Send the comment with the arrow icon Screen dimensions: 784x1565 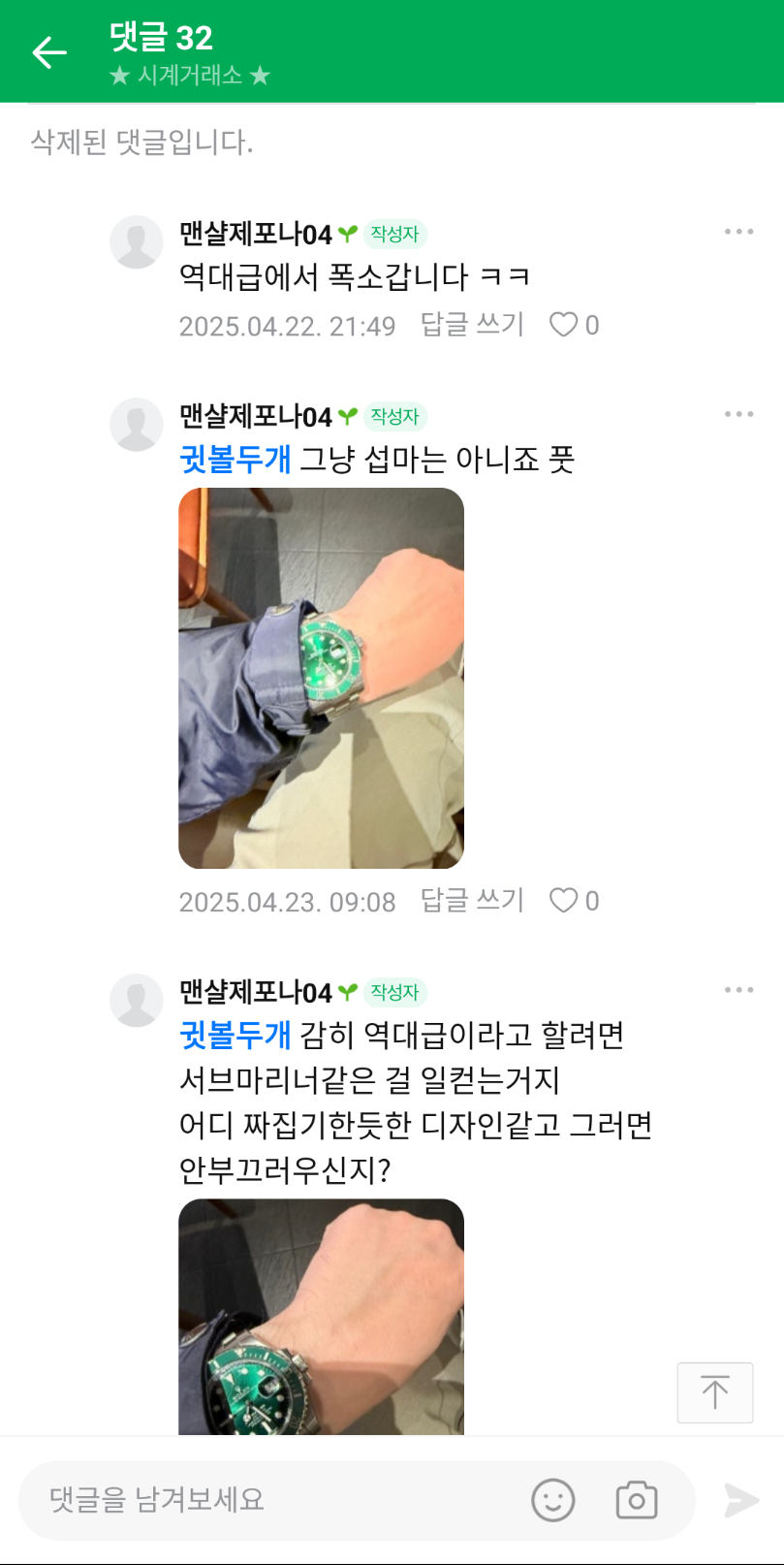[741, 1500]
